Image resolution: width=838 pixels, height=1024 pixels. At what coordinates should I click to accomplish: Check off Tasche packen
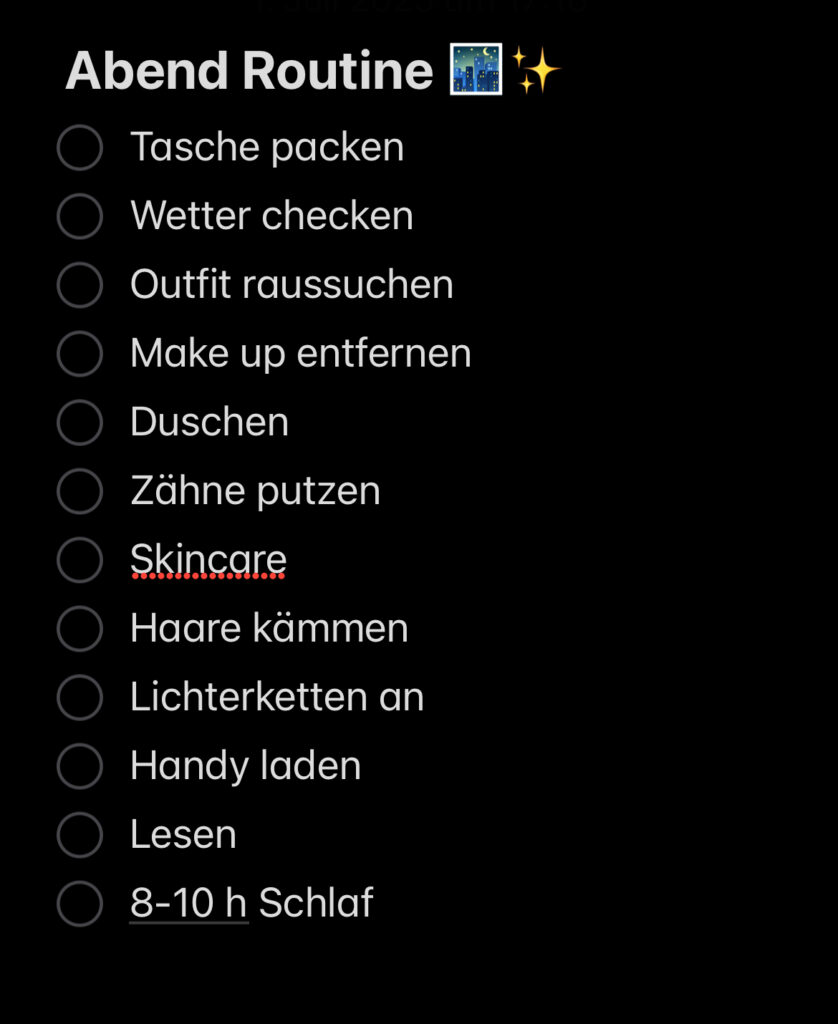click(80, 148)
